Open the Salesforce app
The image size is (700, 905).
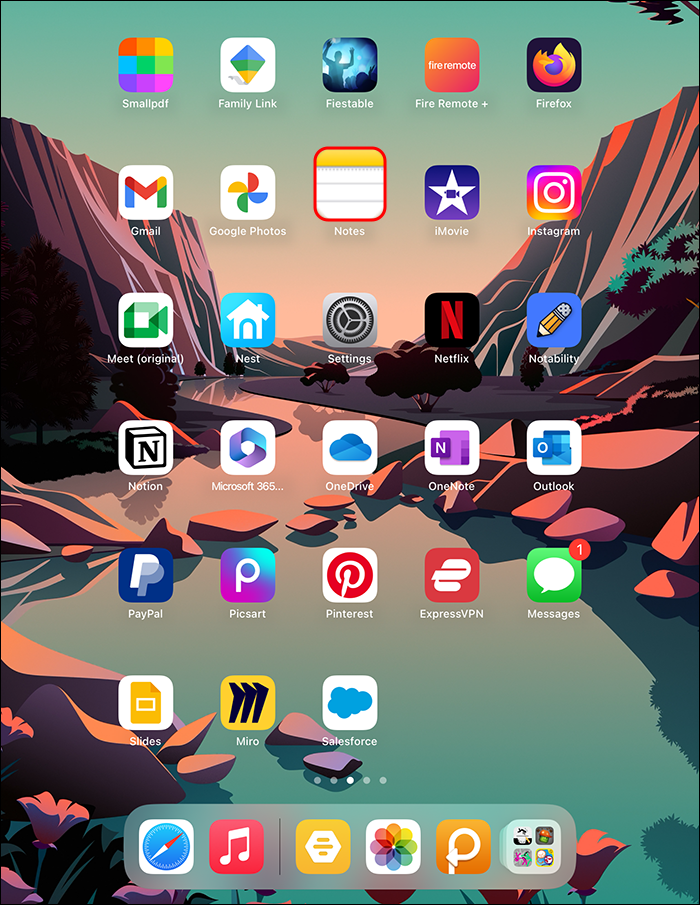[350, 702]
